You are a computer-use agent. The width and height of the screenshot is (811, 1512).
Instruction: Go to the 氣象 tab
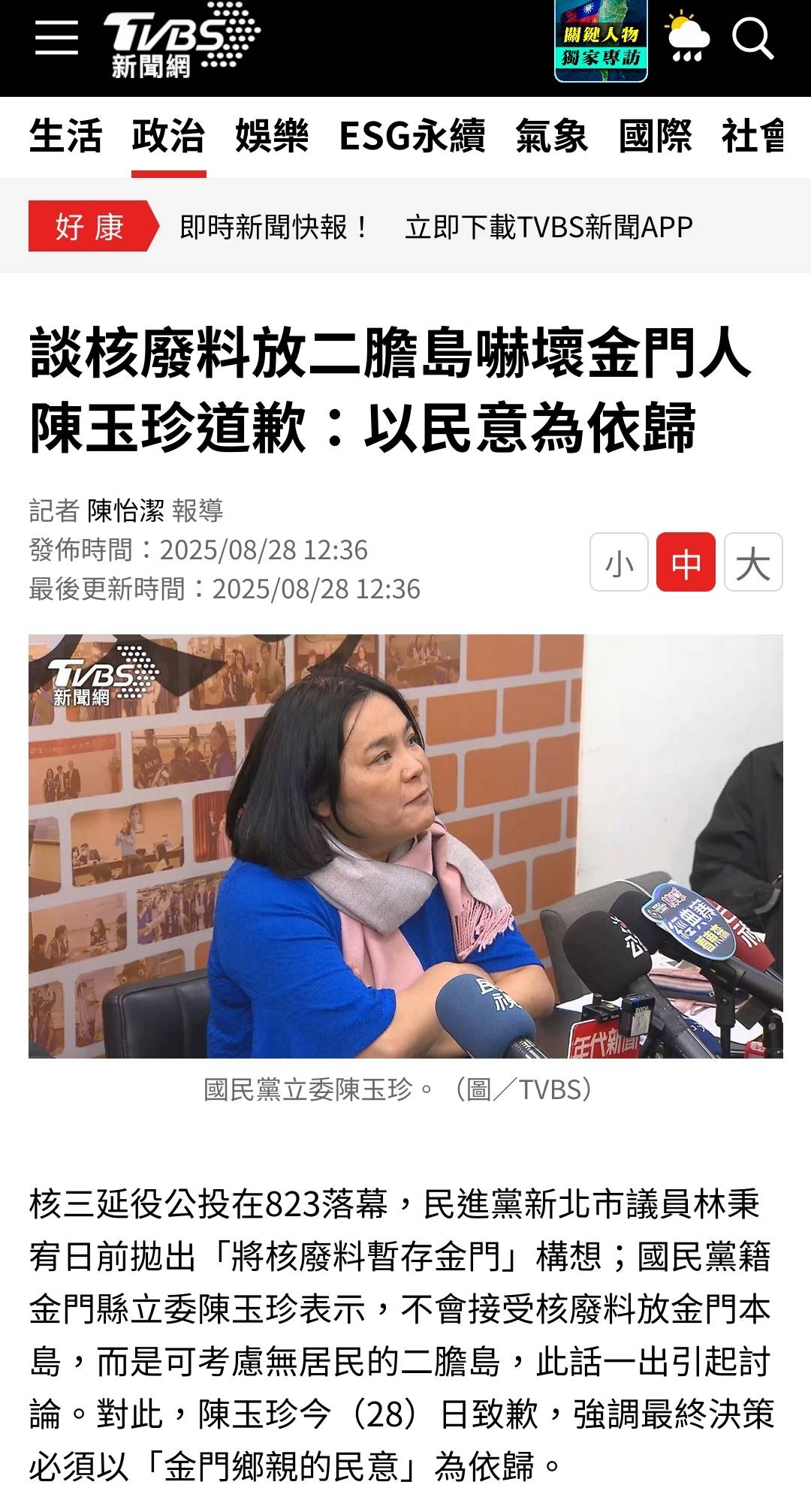point(551,137)
